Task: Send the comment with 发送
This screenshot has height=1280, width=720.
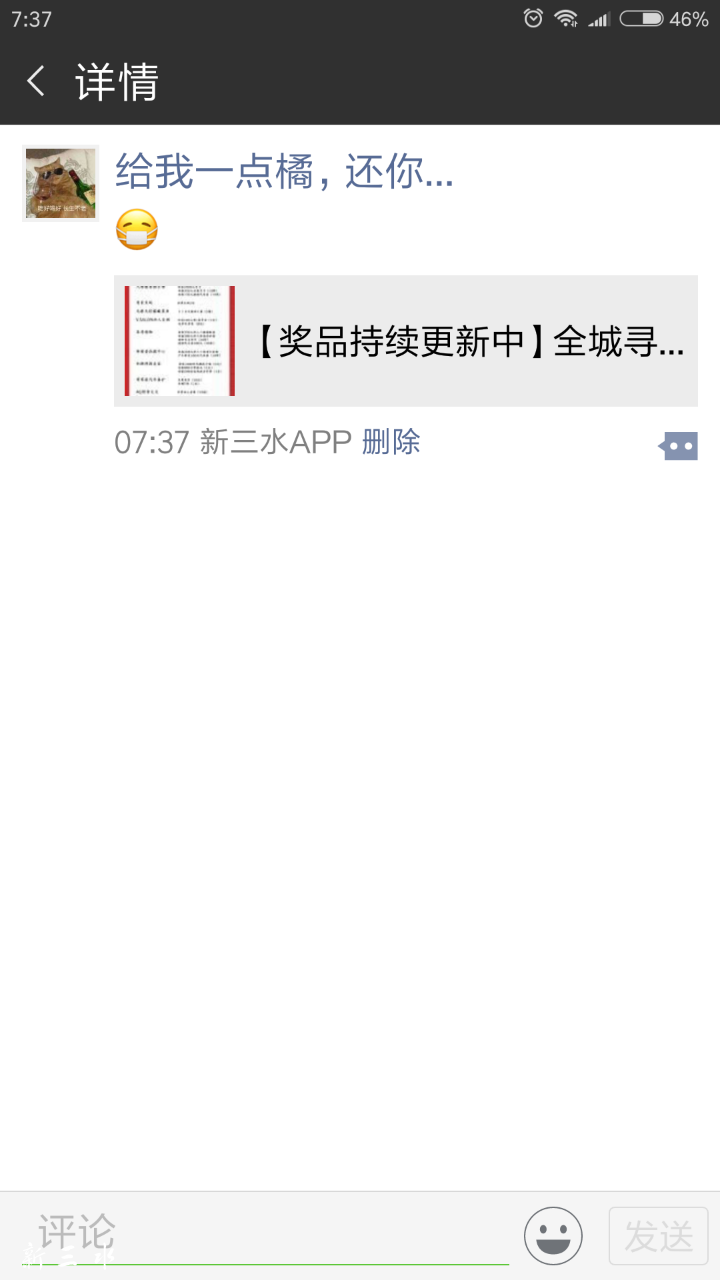Action: click(658, 1236)
